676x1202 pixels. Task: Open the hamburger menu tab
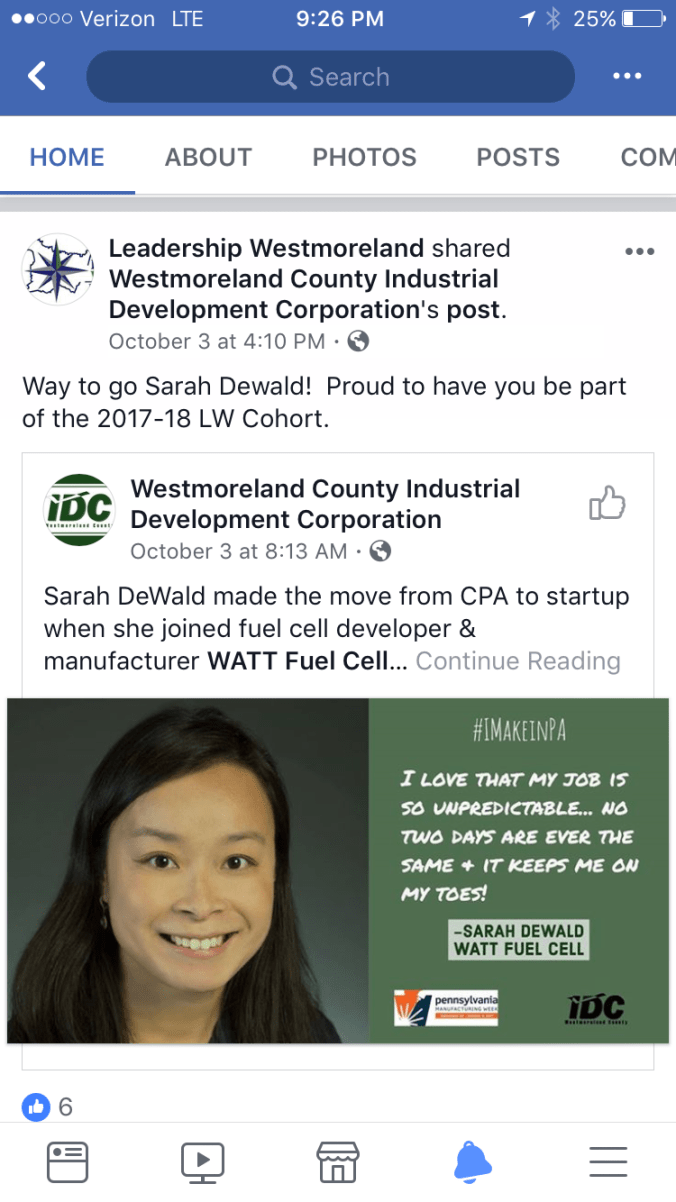(608, 1162)
